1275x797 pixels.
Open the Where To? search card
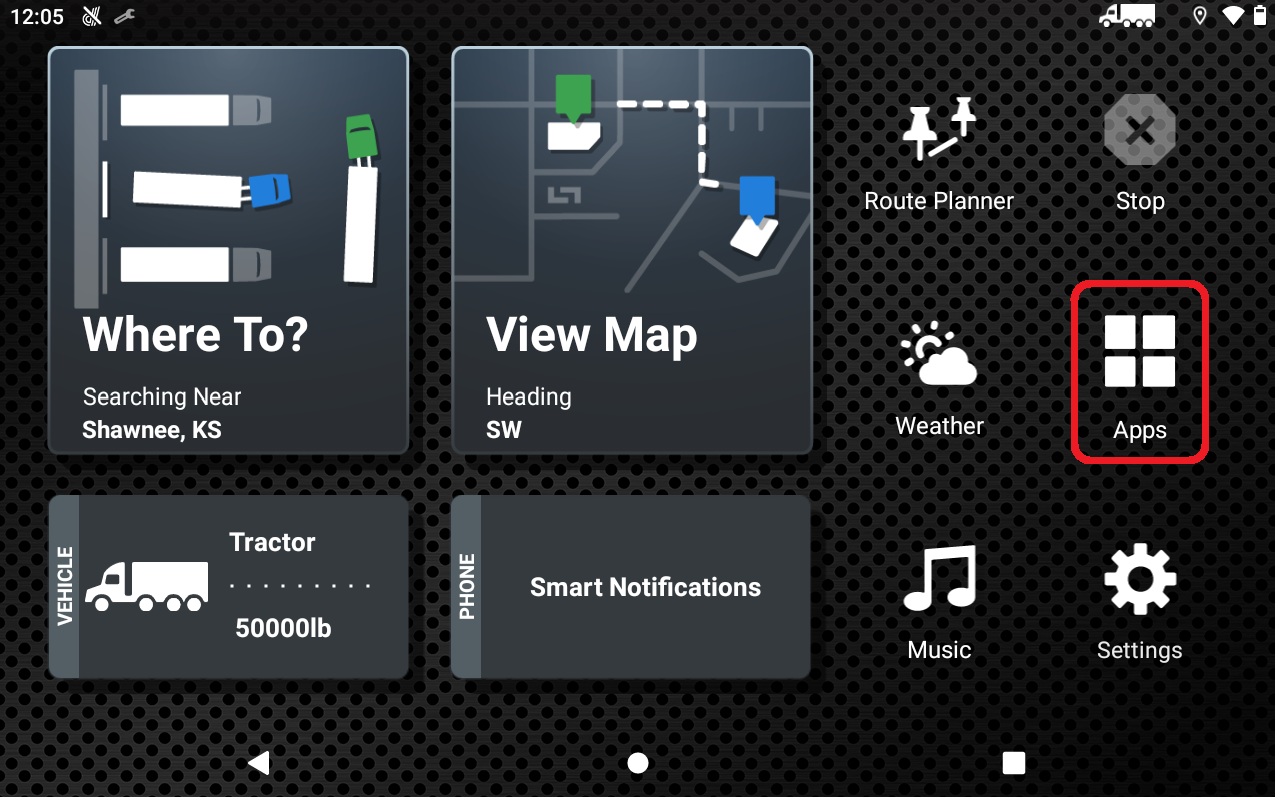[x=228, y=251]
